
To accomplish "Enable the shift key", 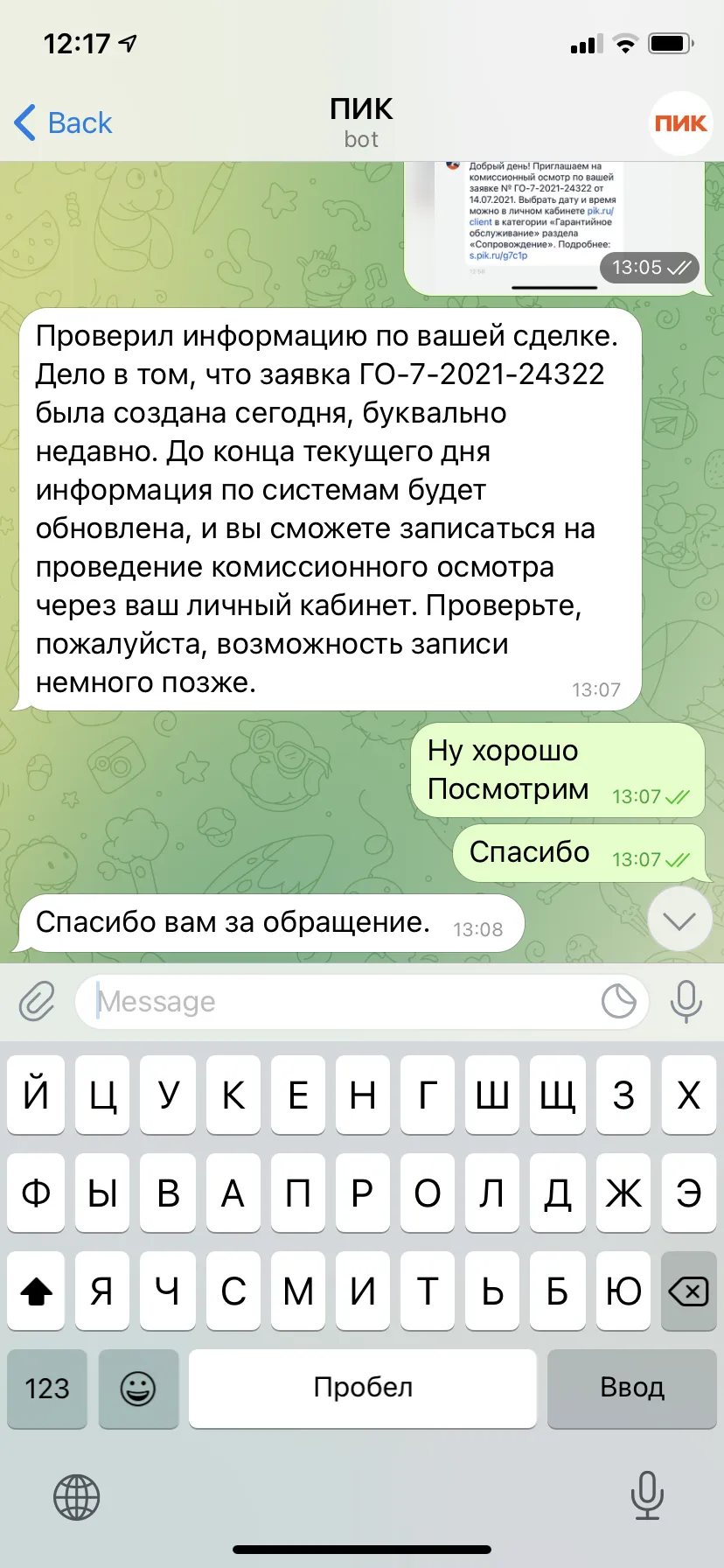I will click(36, 1291).
